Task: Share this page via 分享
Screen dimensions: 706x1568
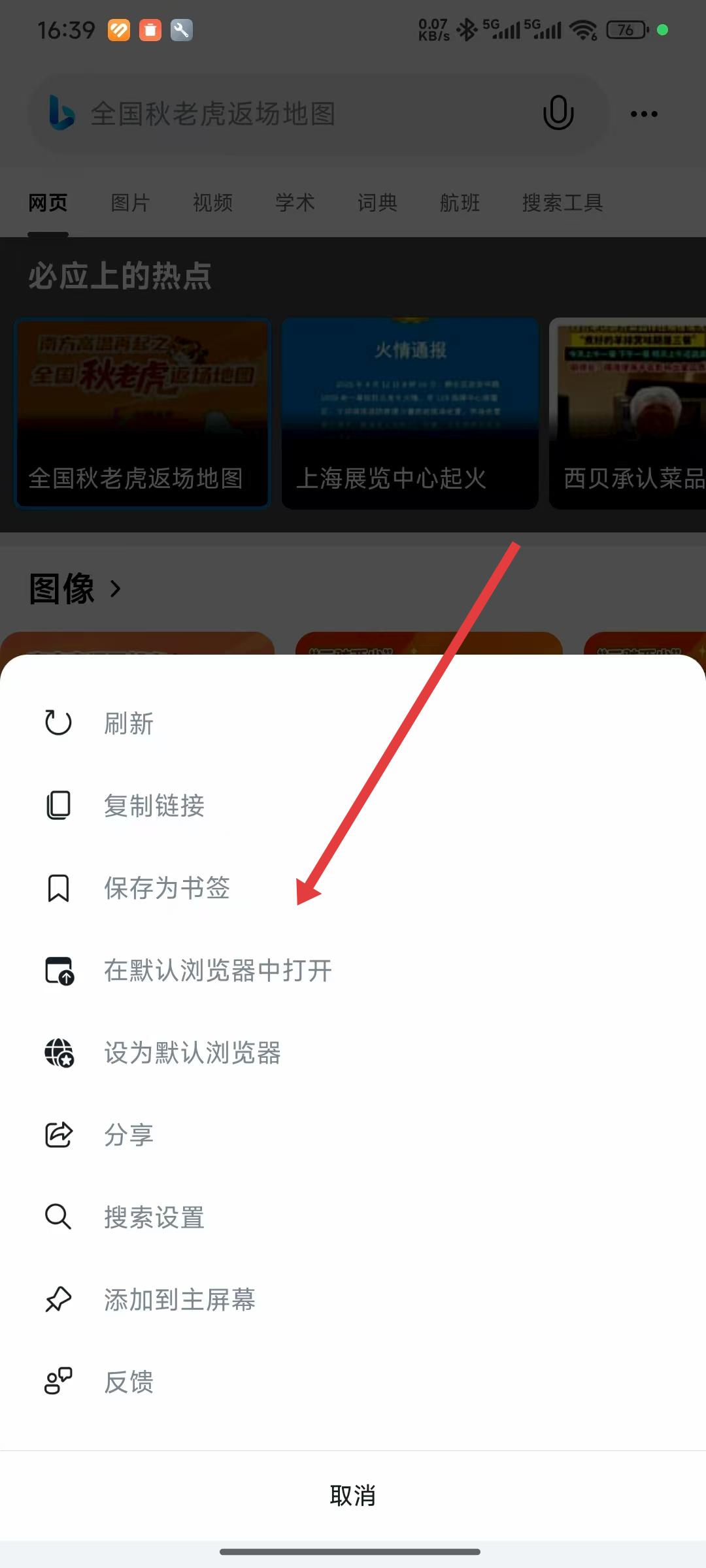Action: (x=129, y=1135)
